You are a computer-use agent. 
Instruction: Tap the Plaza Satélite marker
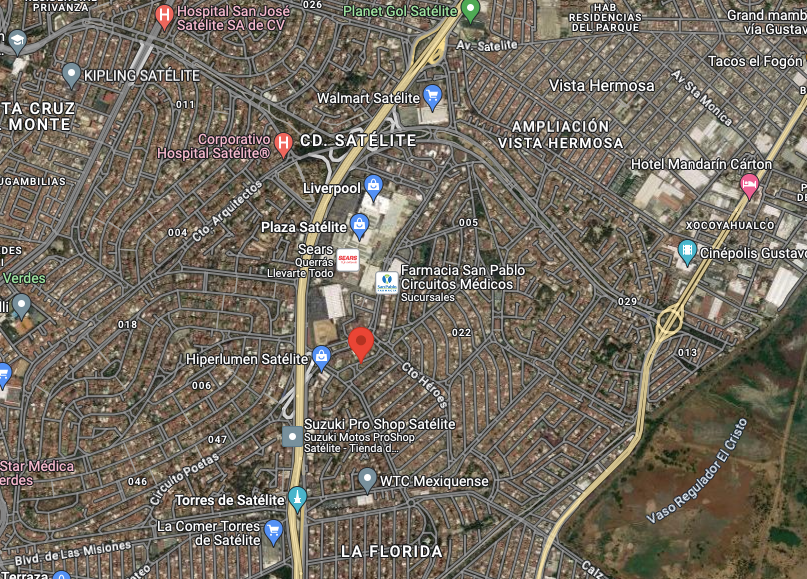pyautogui.click(x=359, y=226)
